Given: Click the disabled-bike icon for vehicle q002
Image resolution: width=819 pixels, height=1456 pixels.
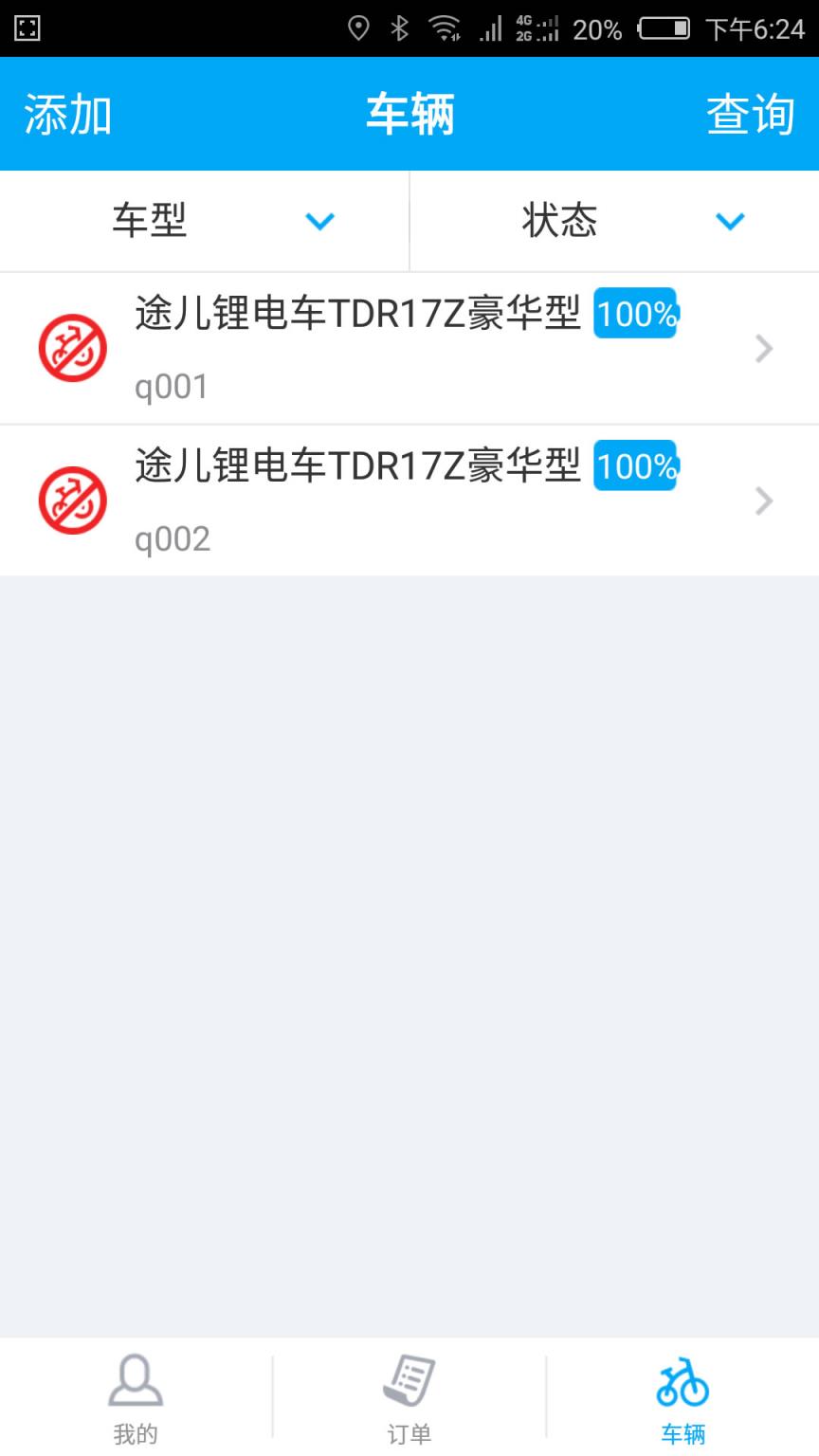Looking at the screenshot, I should (x=74, y=500).
